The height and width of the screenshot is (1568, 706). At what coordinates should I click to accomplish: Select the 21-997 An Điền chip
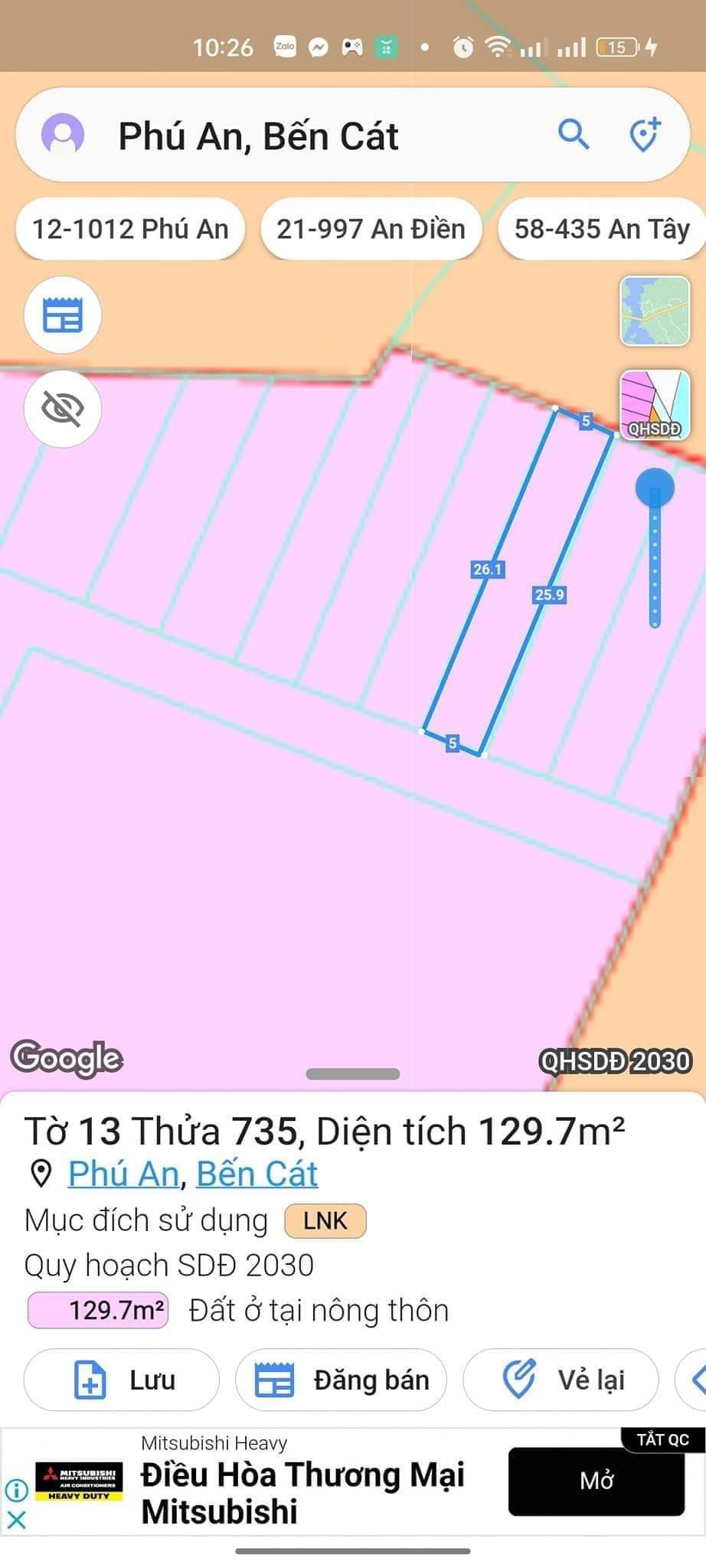pyautogui.click(x=371, y=229)
